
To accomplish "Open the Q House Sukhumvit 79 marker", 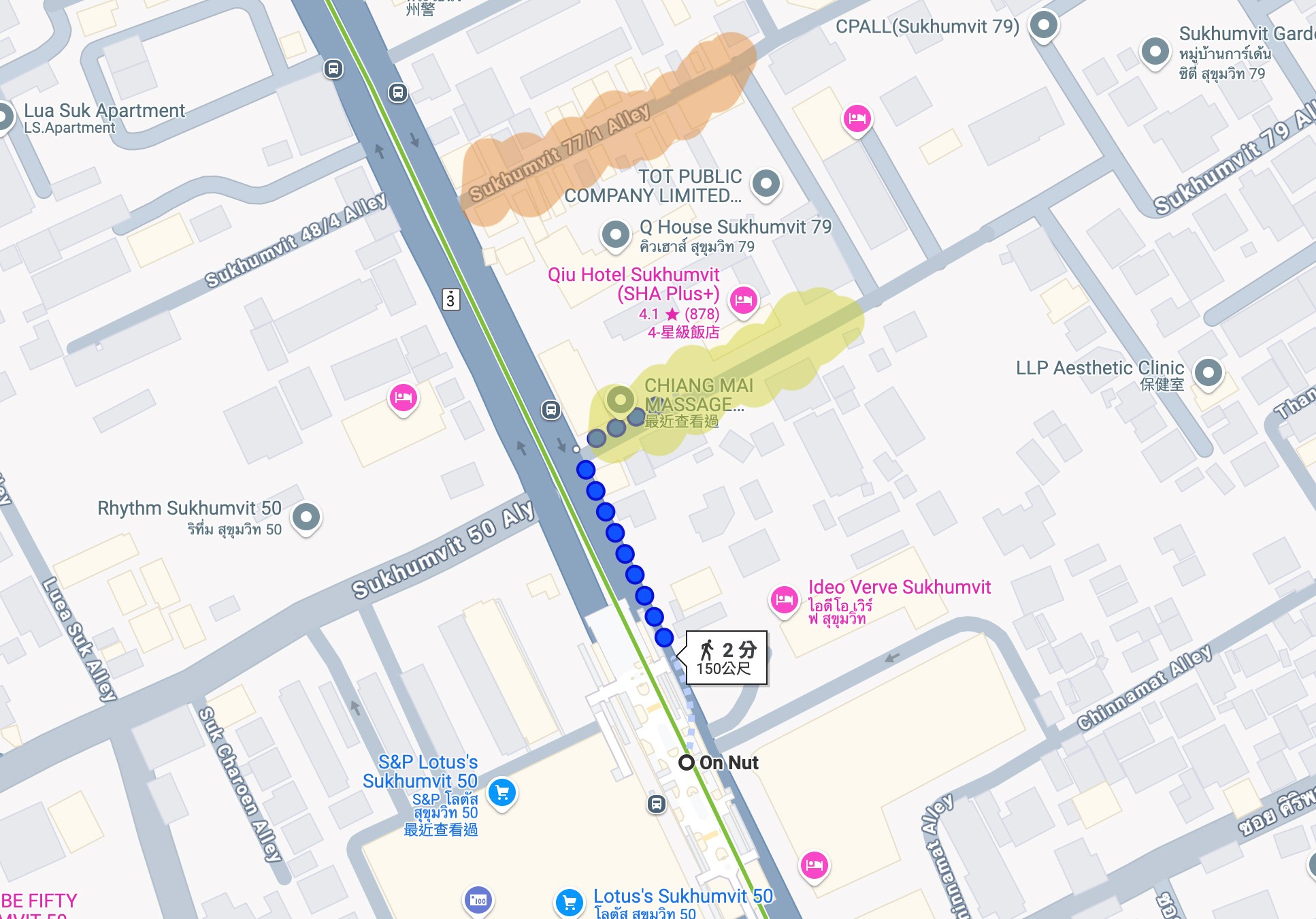I will point(615,234).
